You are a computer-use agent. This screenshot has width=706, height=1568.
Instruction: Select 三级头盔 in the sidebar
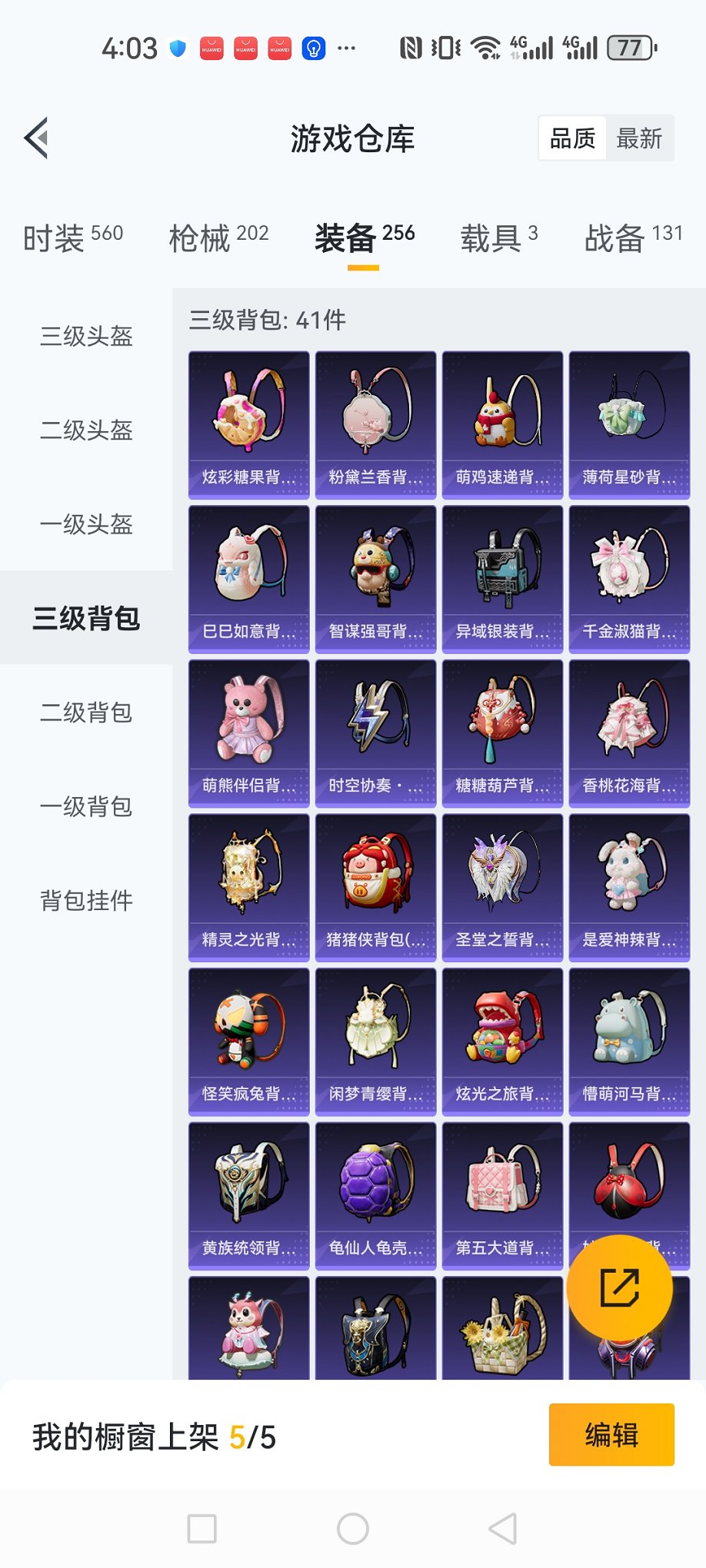[x=85, y=337]
